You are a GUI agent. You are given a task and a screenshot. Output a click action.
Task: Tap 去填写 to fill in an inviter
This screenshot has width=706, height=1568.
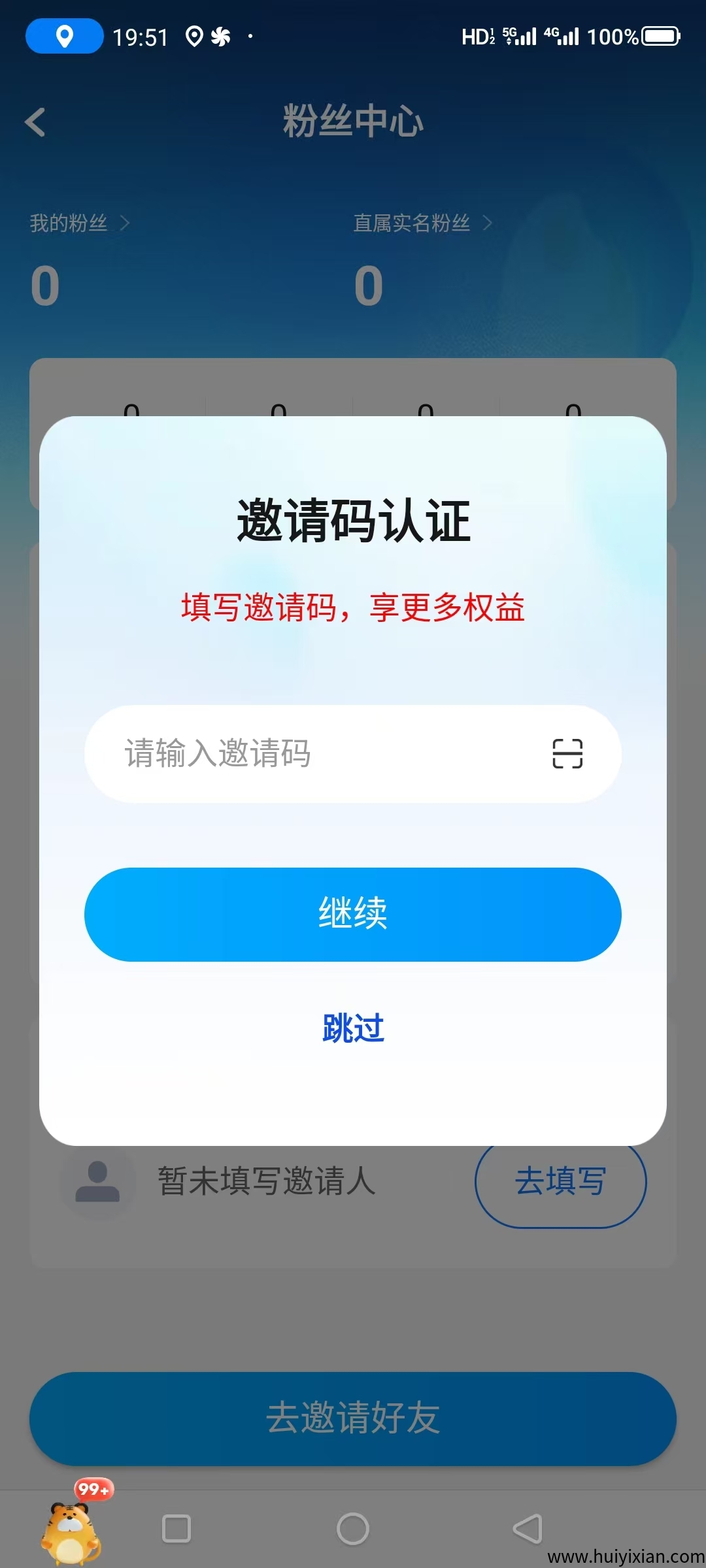point(561,1183)
